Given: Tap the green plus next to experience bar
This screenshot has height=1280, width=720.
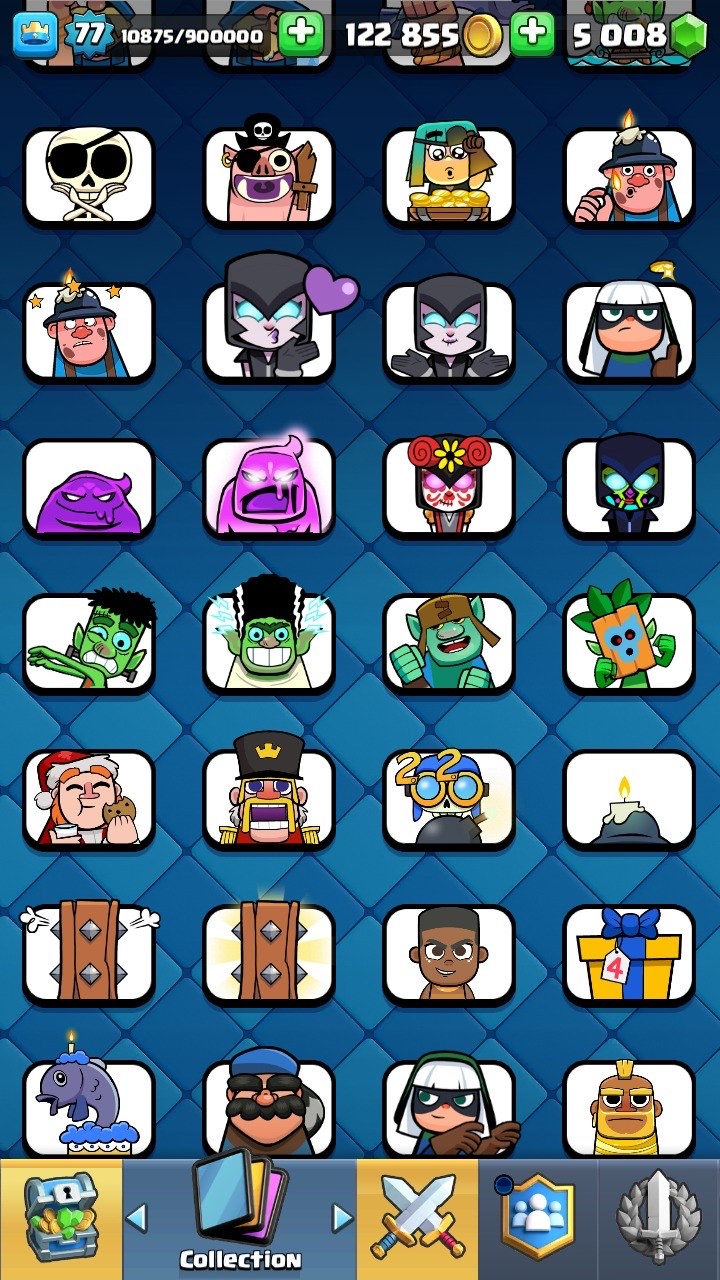Looking at the screenshot, I should tap(300, 35).
